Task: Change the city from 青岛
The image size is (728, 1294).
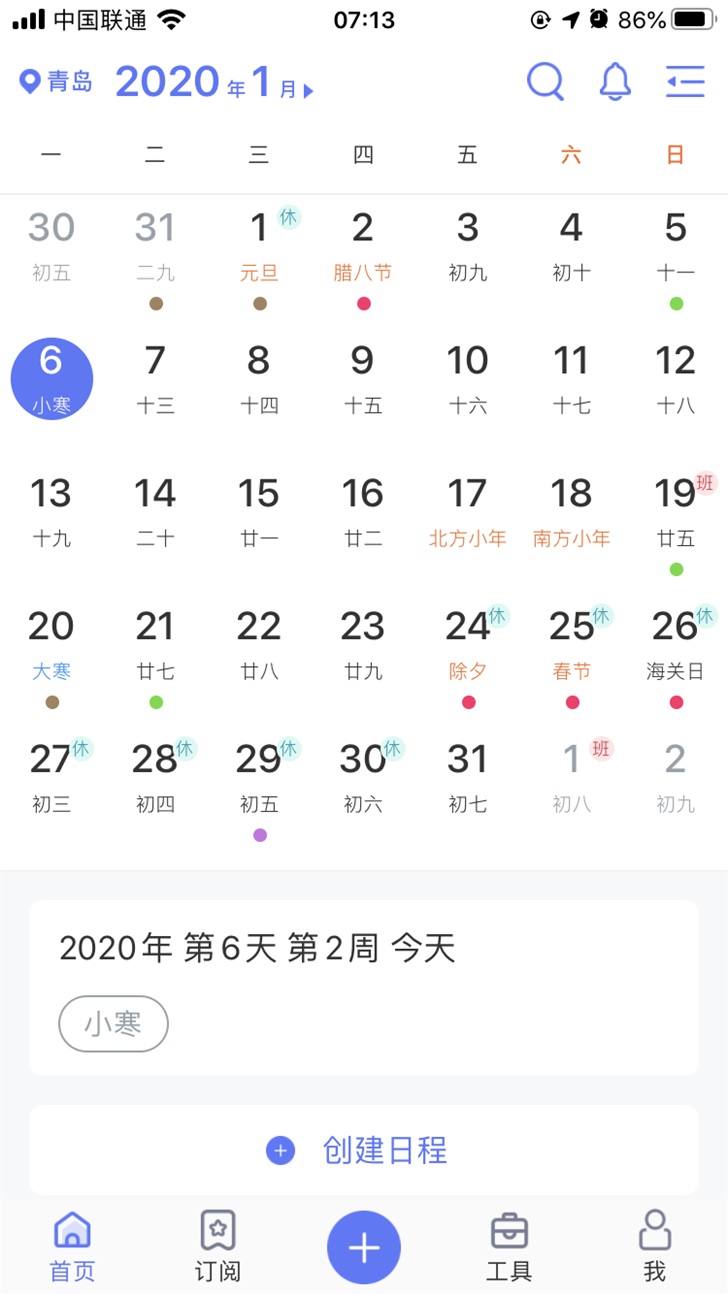Action: (57, 82)
